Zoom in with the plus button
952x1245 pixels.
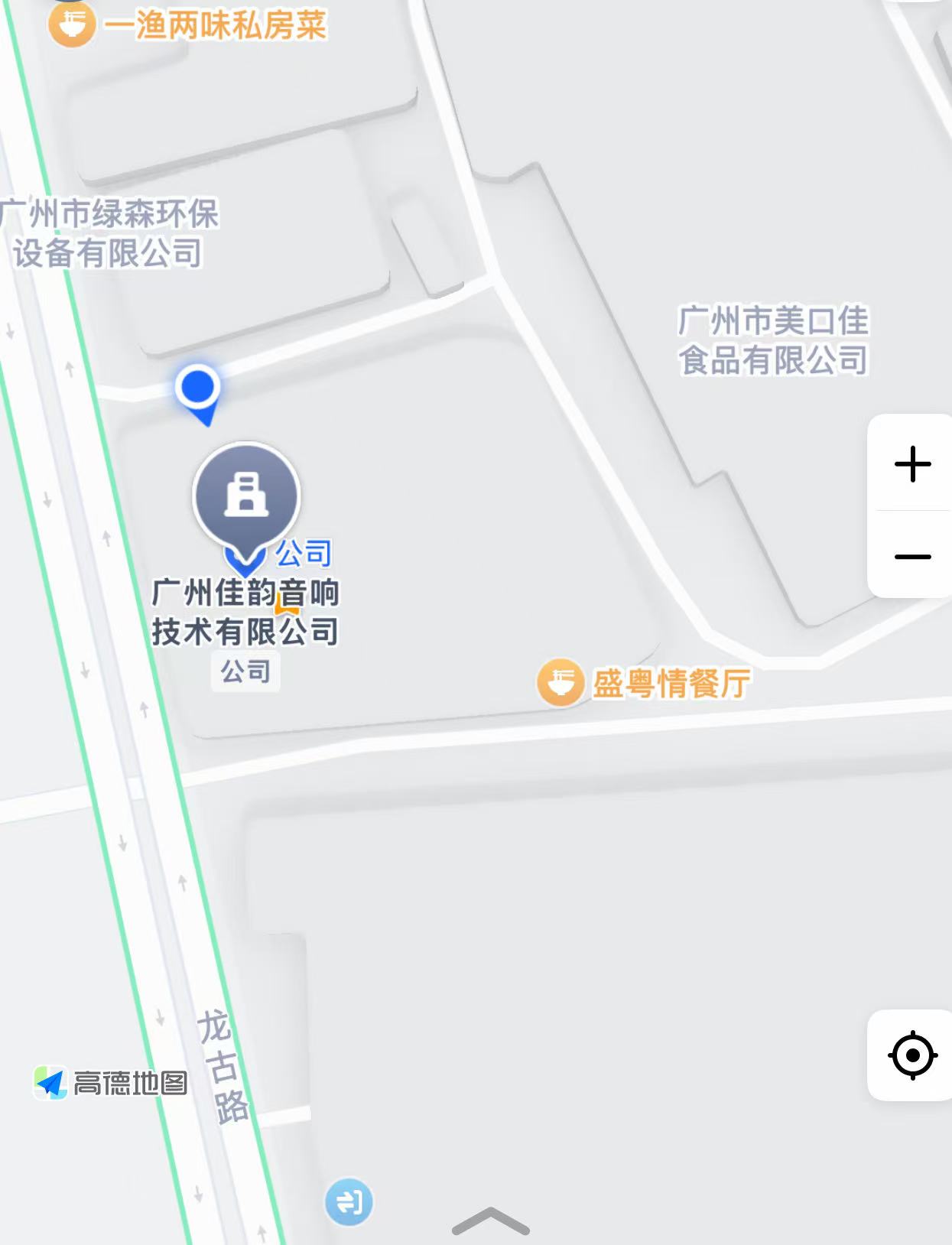coord(912,463)
